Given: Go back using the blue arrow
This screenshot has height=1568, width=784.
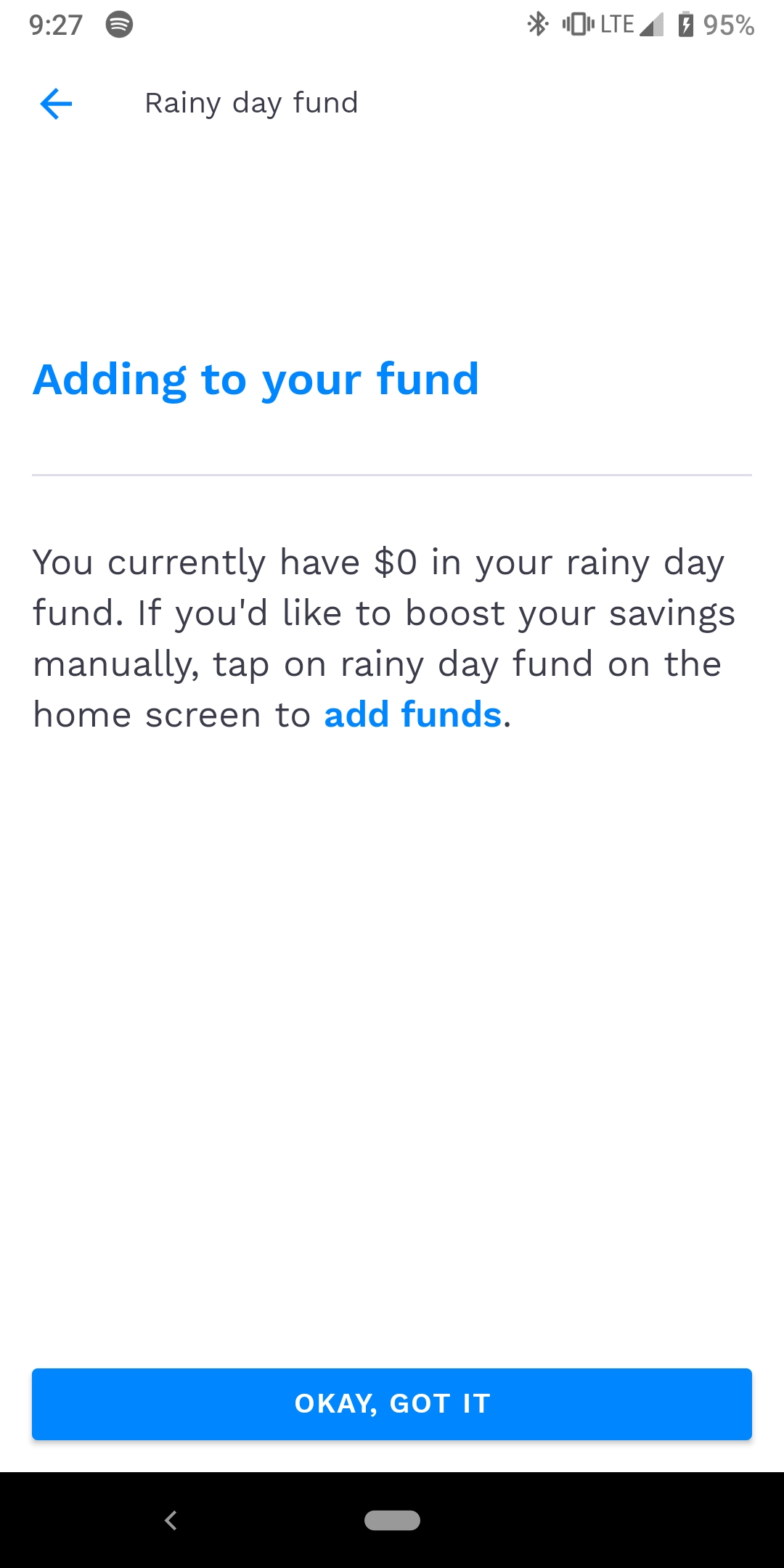Looking at the screenshot, I should [x=56, y=104].
